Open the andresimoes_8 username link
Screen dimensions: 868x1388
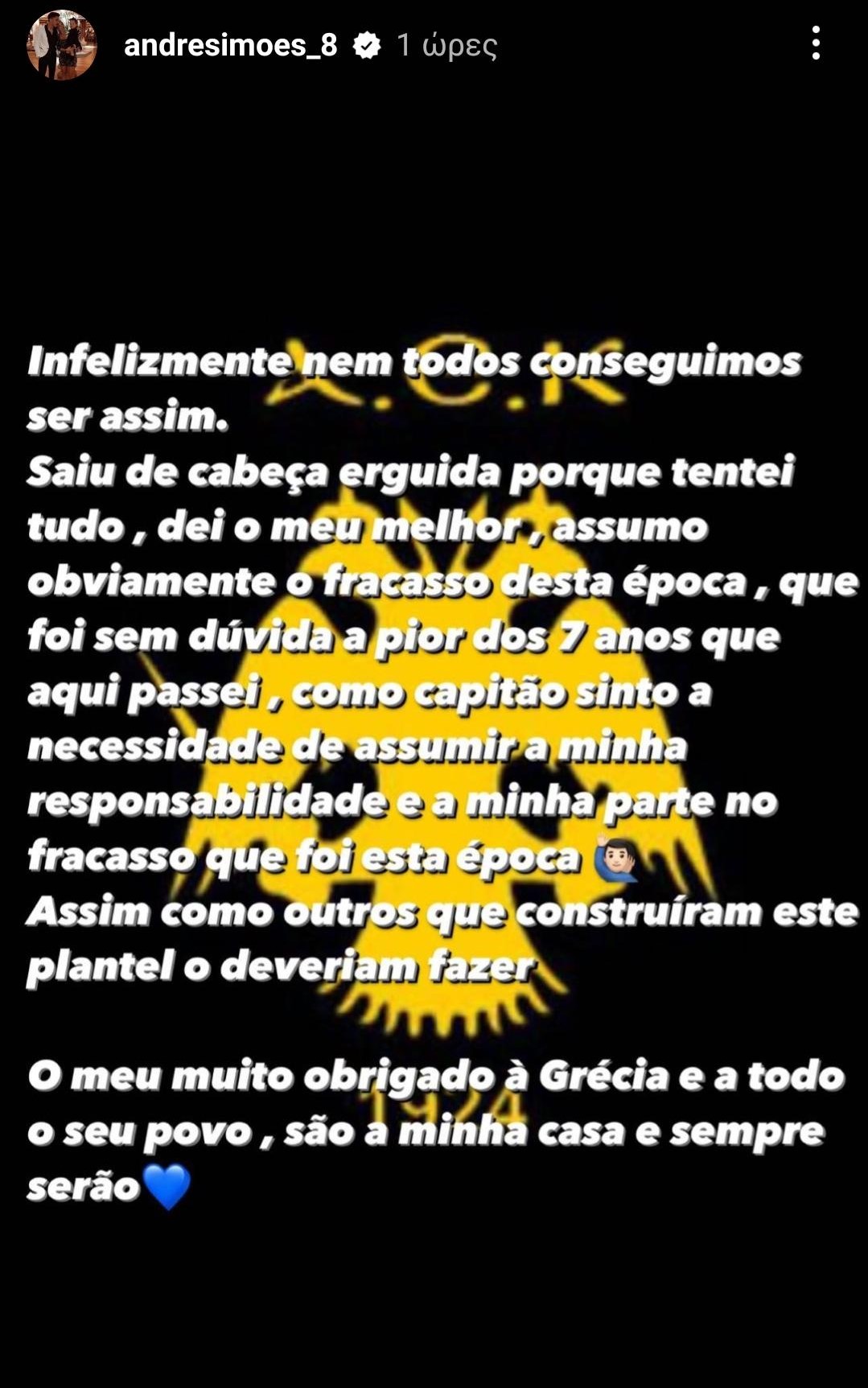click(x=230, y=45)
